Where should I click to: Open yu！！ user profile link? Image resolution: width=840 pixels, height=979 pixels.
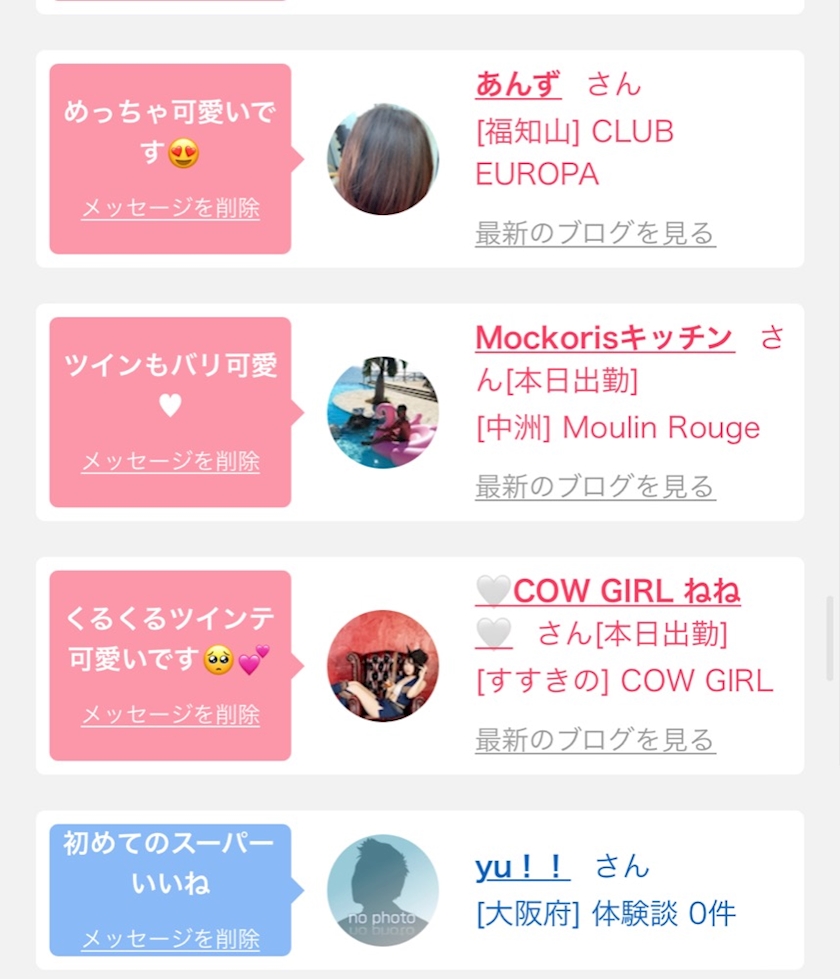click(522, 867)
